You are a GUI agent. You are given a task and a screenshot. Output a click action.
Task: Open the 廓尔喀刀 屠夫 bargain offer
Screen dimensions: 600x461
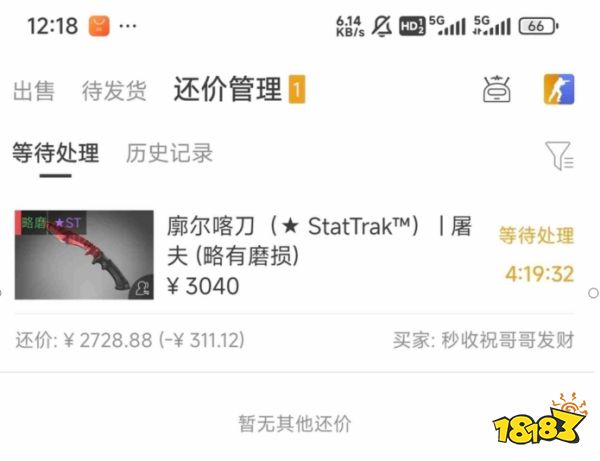click(320, 255)
